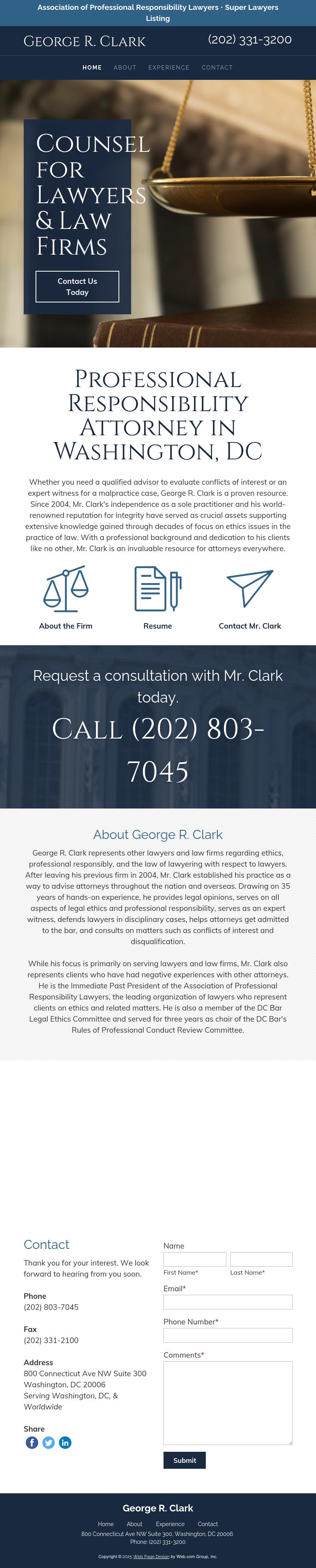Tap the Email input field

click(228, 1302)
